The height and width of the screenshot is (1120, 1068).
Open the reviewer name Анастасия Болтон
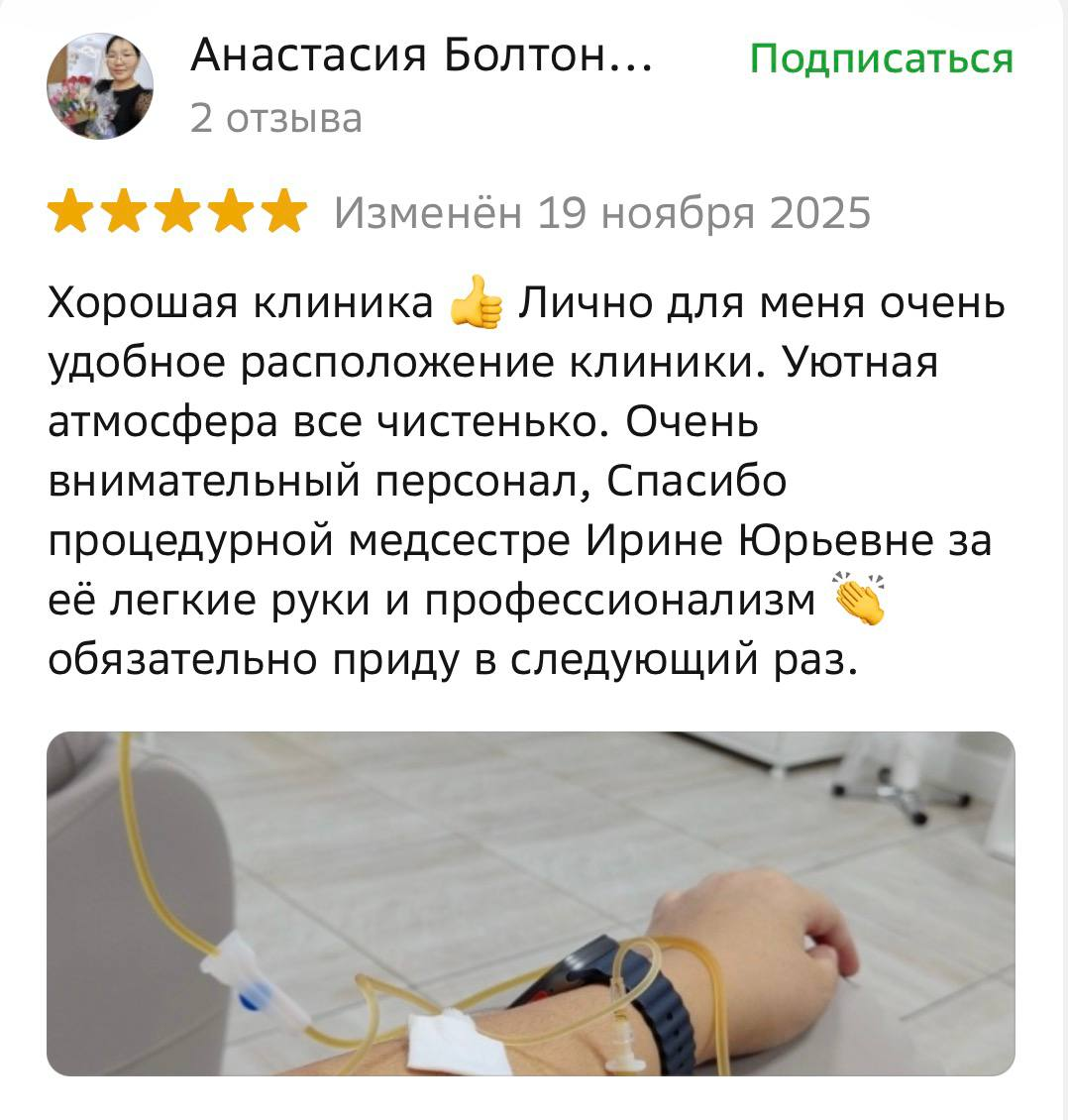point(420,56)
